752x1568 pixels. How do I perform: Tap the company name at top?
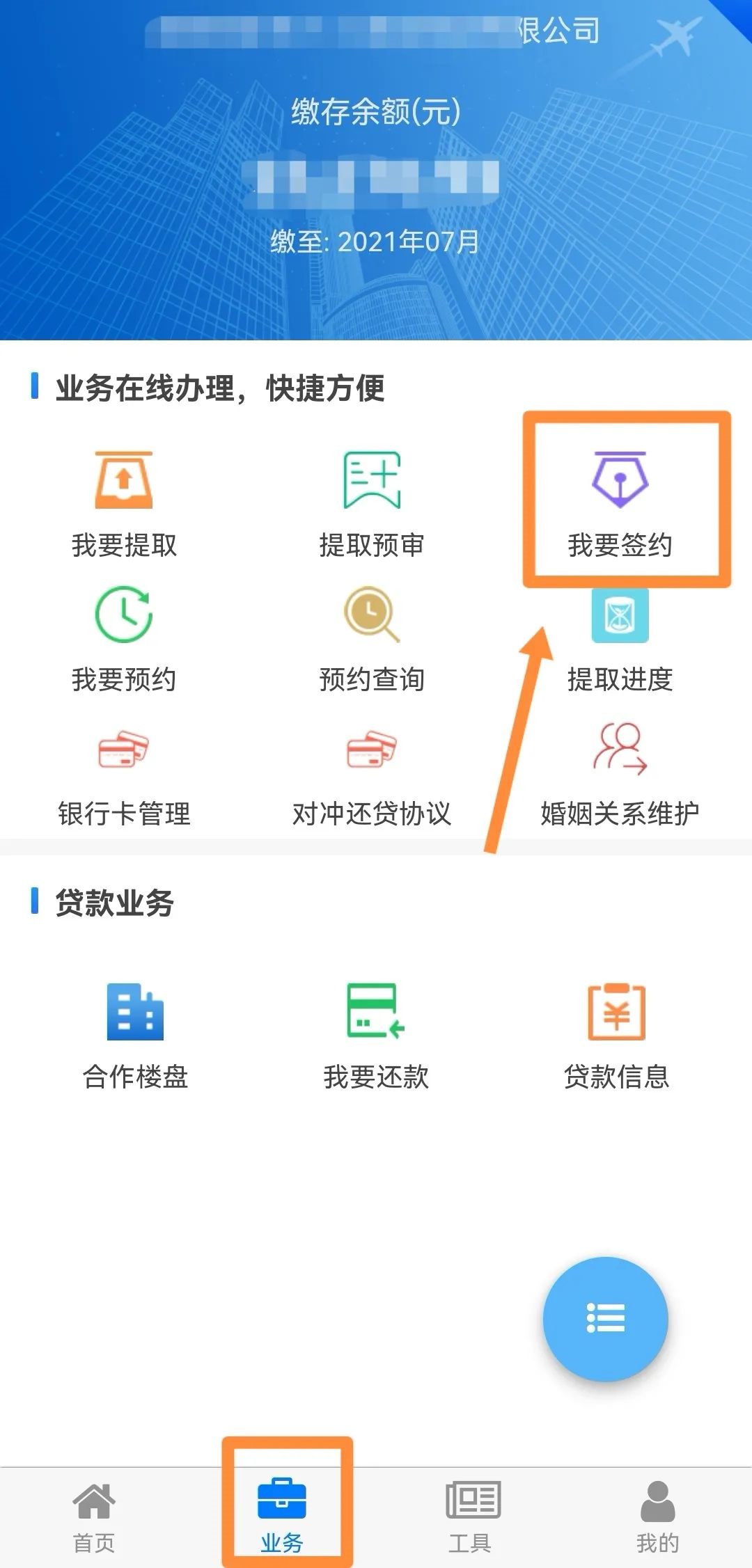376,31
